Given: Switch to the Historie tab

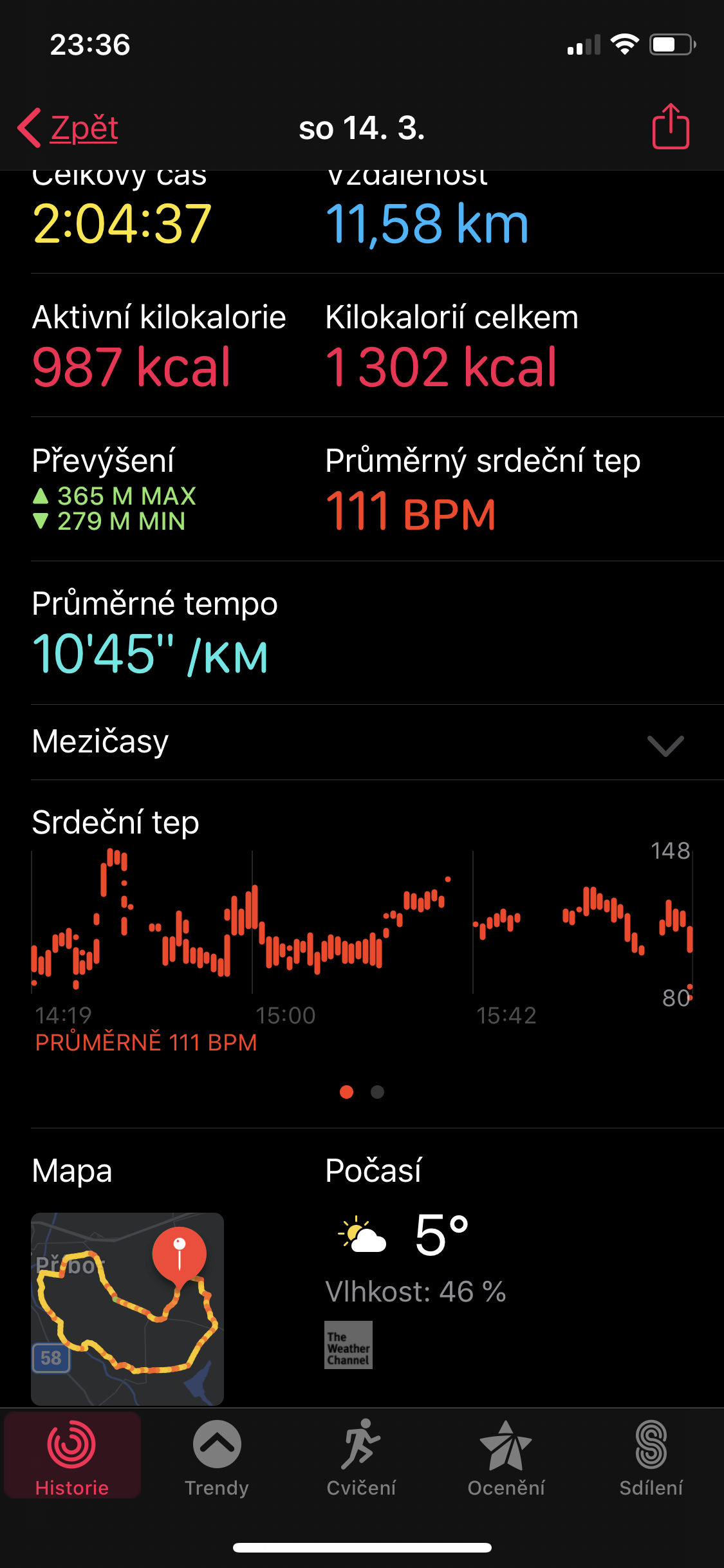Looking at the screenshot, I should 72,1457.
